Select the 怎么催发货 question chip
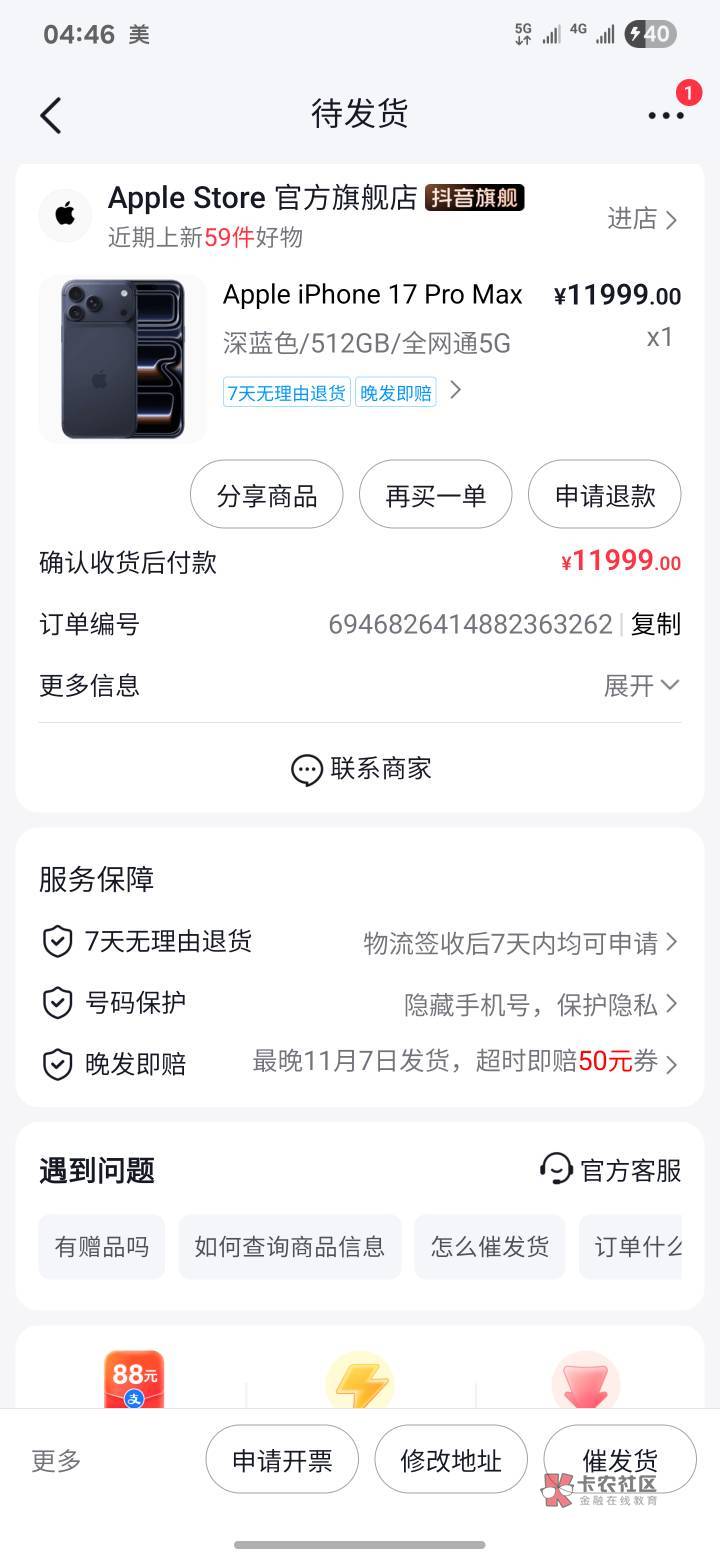The height and width of the screenshot is (1560, 720). click(x=490, y=1246)
